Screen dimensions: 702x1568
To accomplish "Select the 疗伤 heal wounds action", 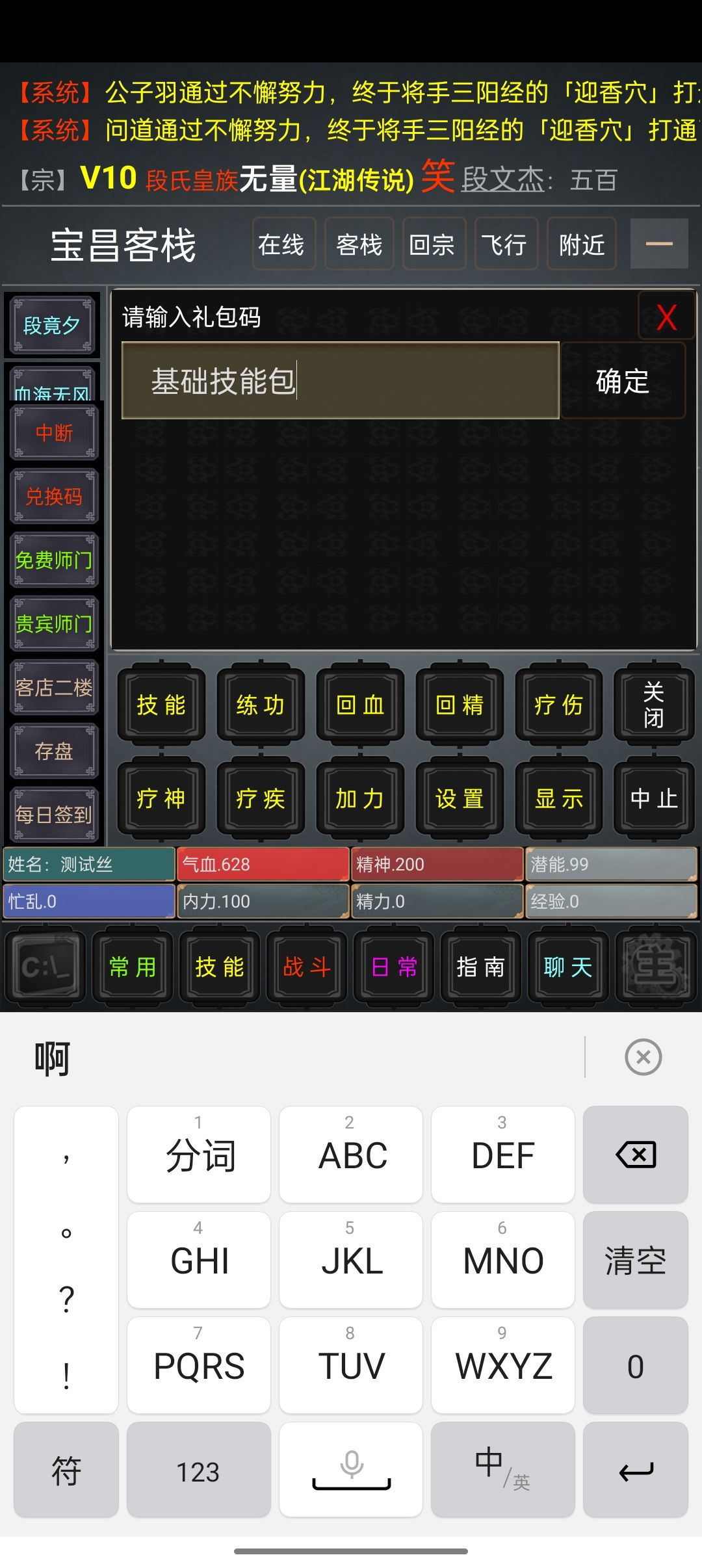I will (x=558, y=705).
